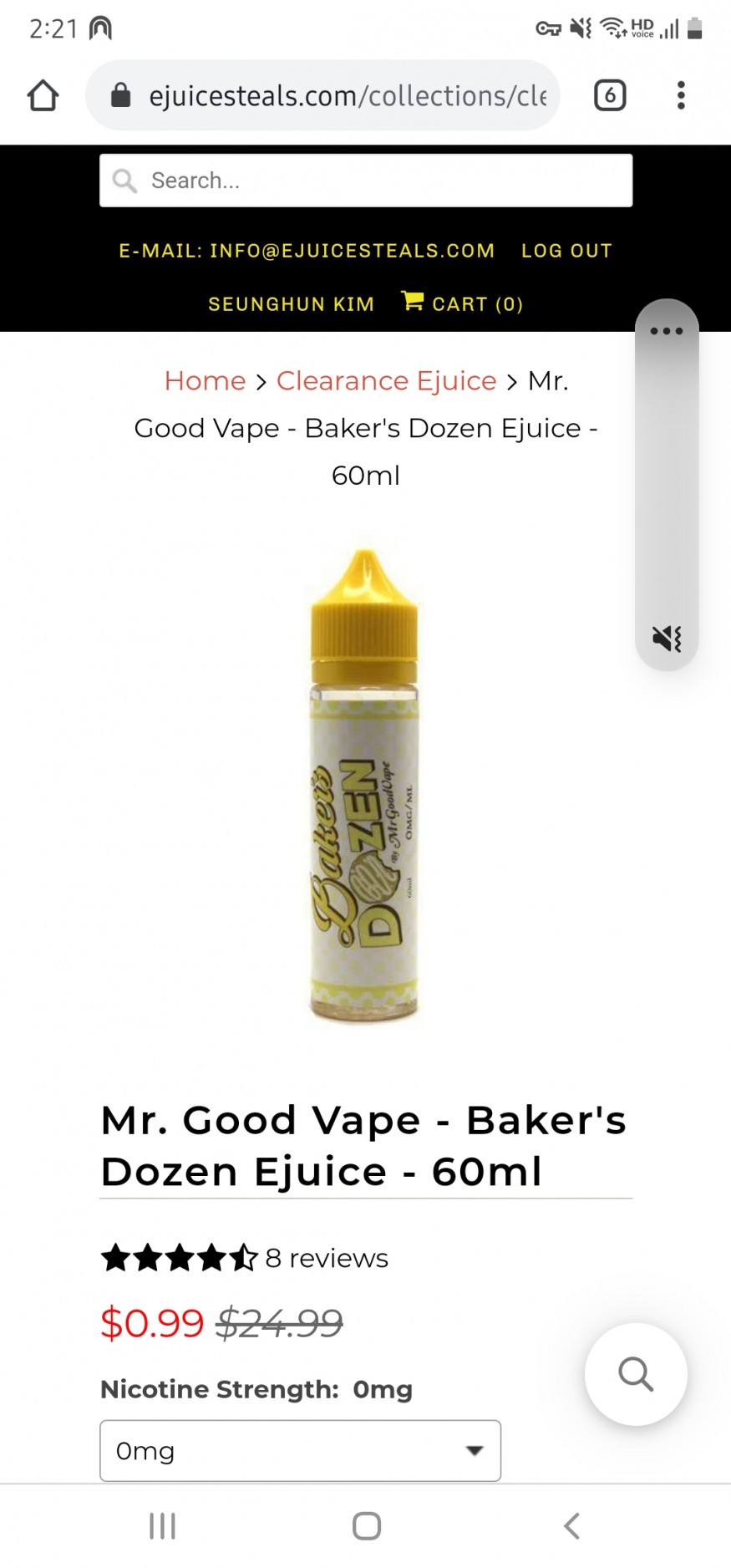
Task: Open the Baker's Dozen bottle product image
Action: [364, 786]
